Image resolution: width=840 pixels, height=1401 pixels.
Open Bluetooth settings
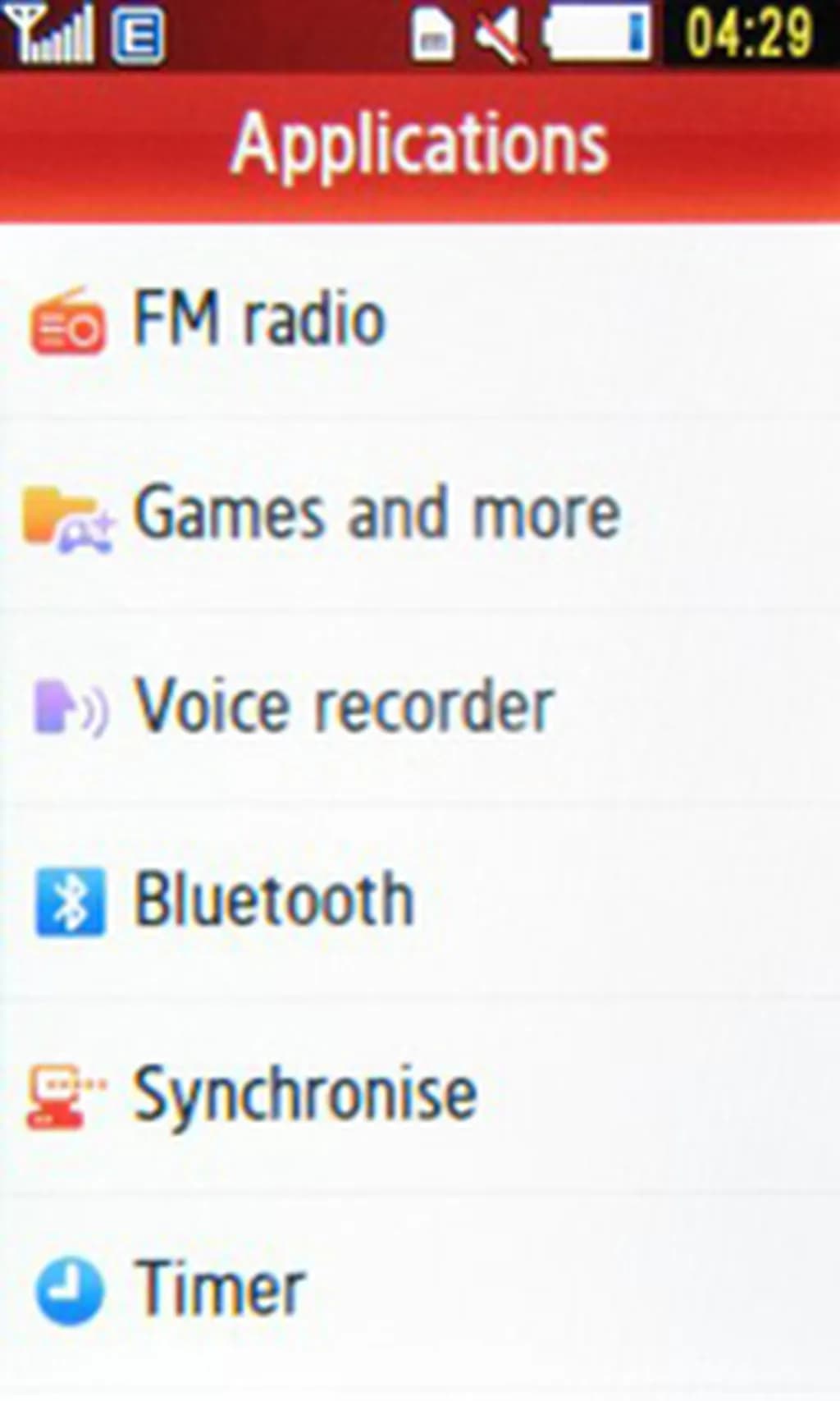[273, 900]
